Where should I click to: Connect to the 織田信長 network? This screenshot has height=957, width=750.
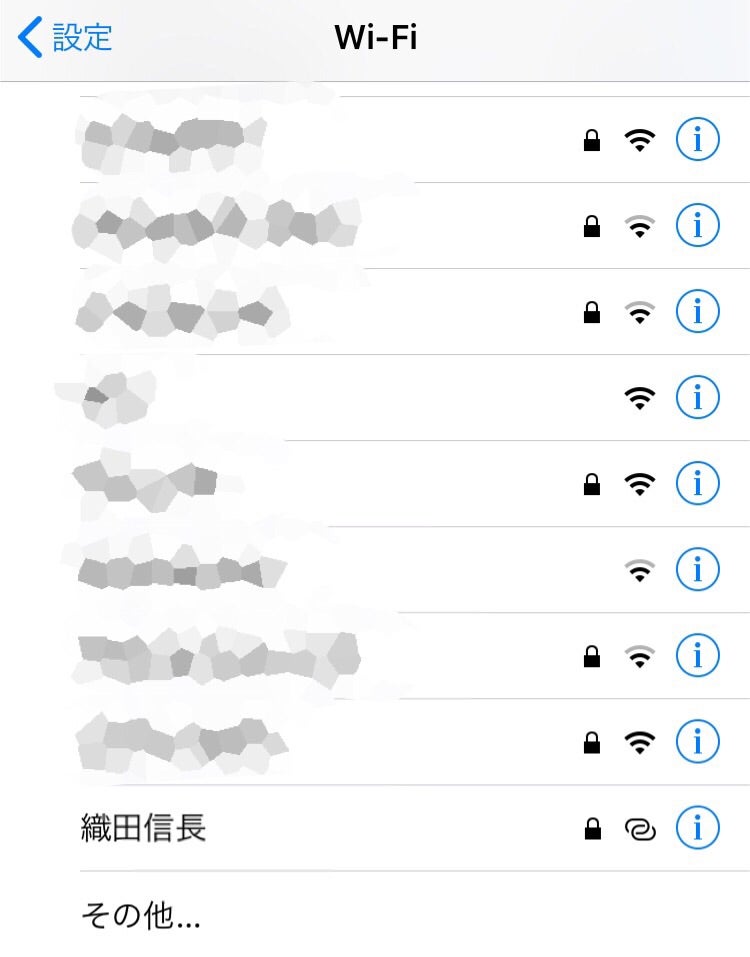(144, 828)
